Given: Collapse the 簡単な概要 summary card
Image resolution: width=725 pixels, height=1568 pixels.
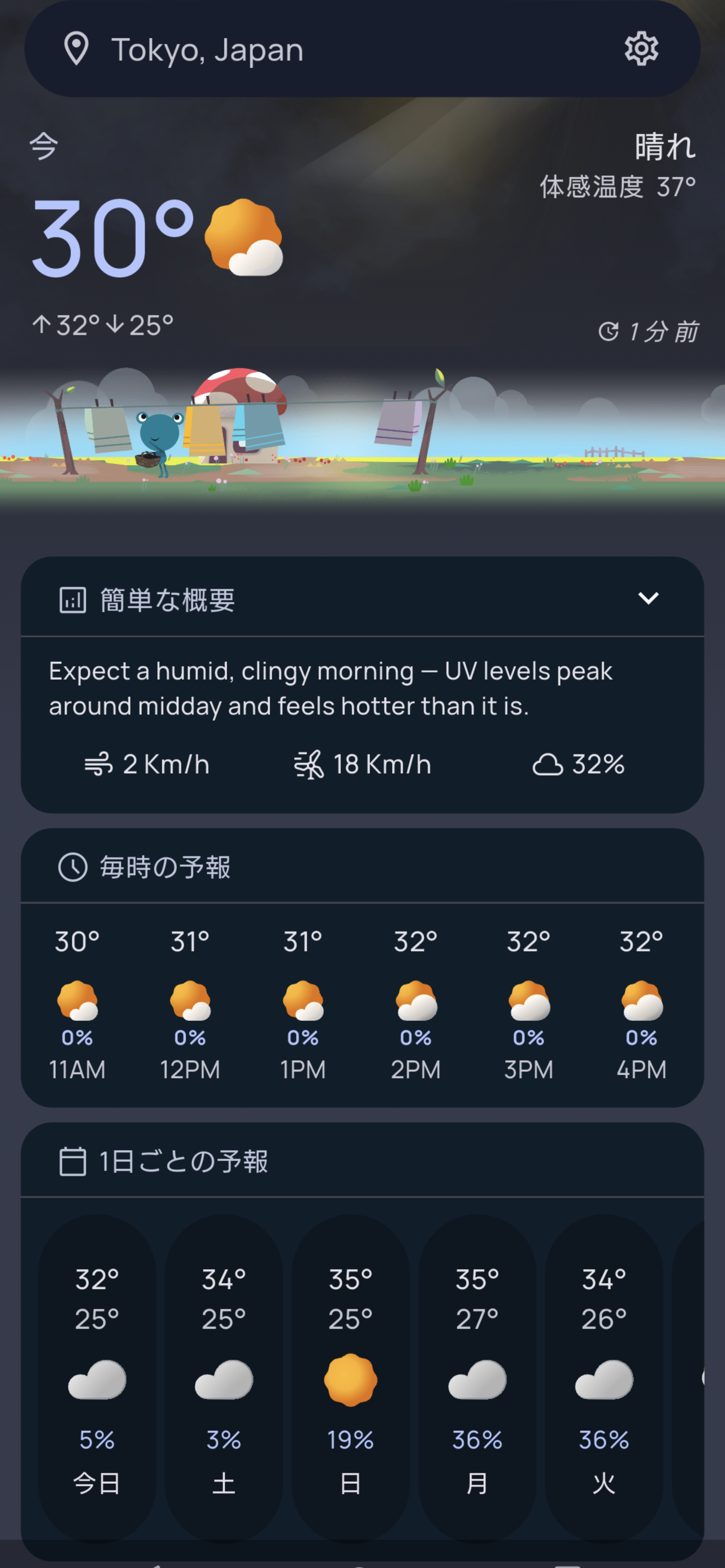Looking at the screenshot, I should [648, 598].
